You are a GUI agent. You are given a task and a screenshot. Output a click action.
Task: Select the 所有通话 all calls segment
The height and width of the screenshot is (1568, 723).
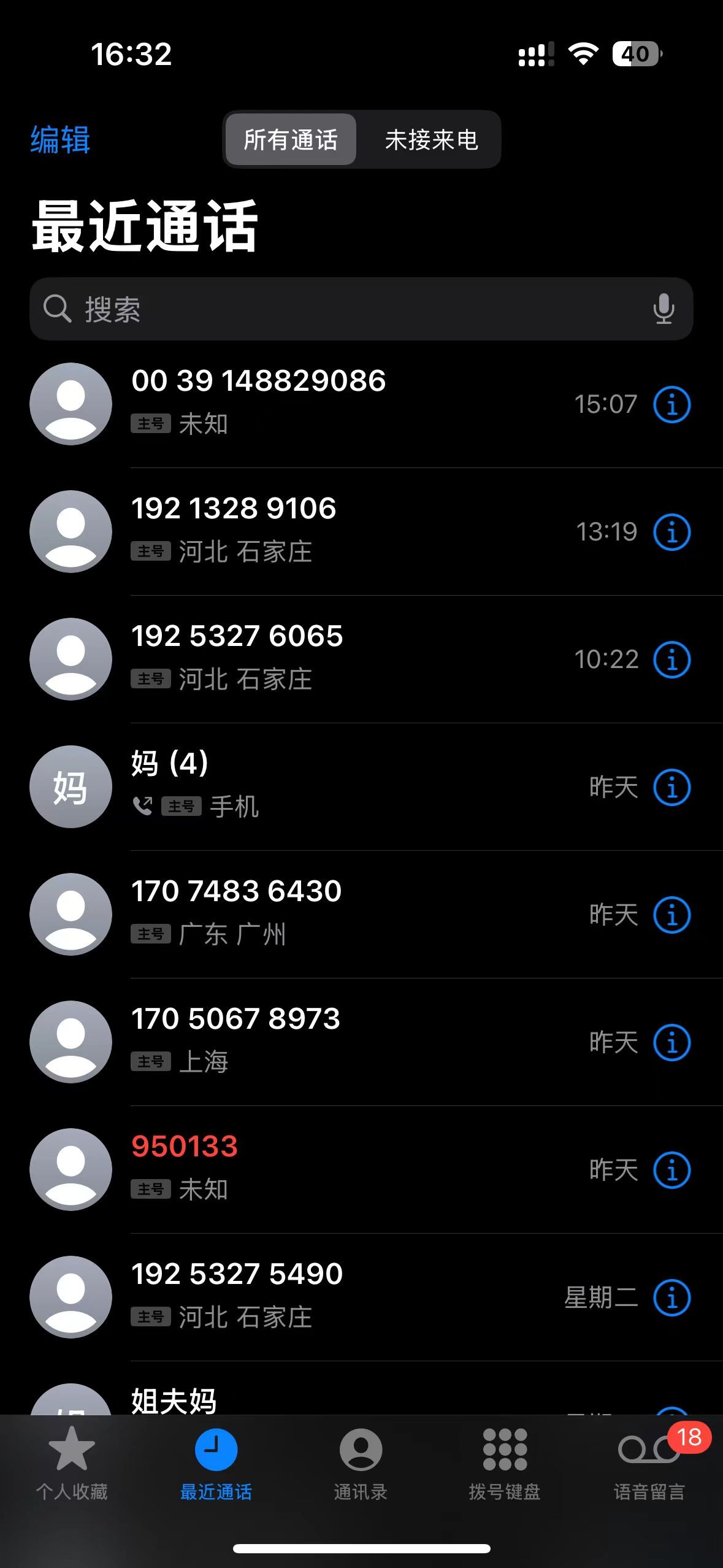[x=291, y=139]
